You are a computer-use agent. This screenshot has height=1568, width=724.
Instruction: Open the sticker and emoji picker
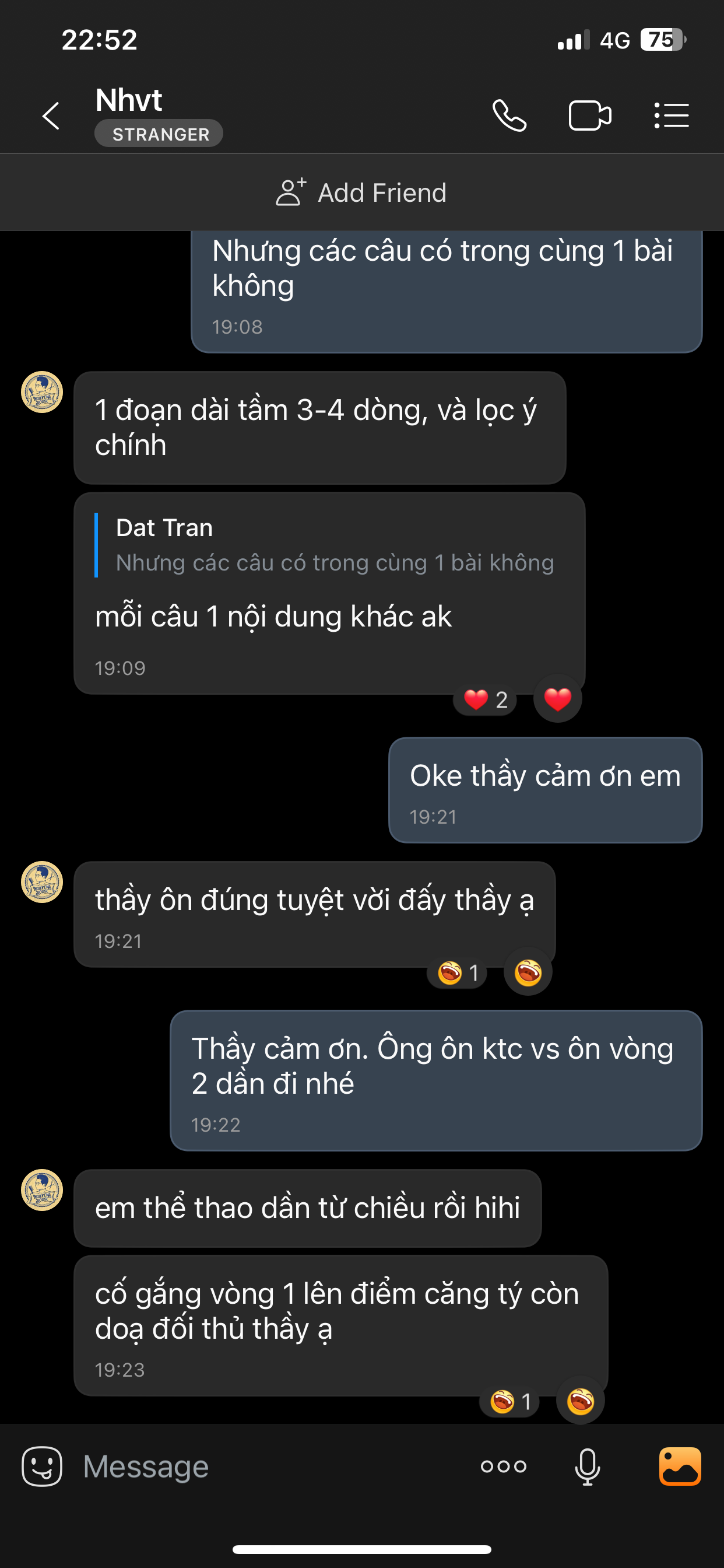pyautogui.click(x=42, y=1466)
